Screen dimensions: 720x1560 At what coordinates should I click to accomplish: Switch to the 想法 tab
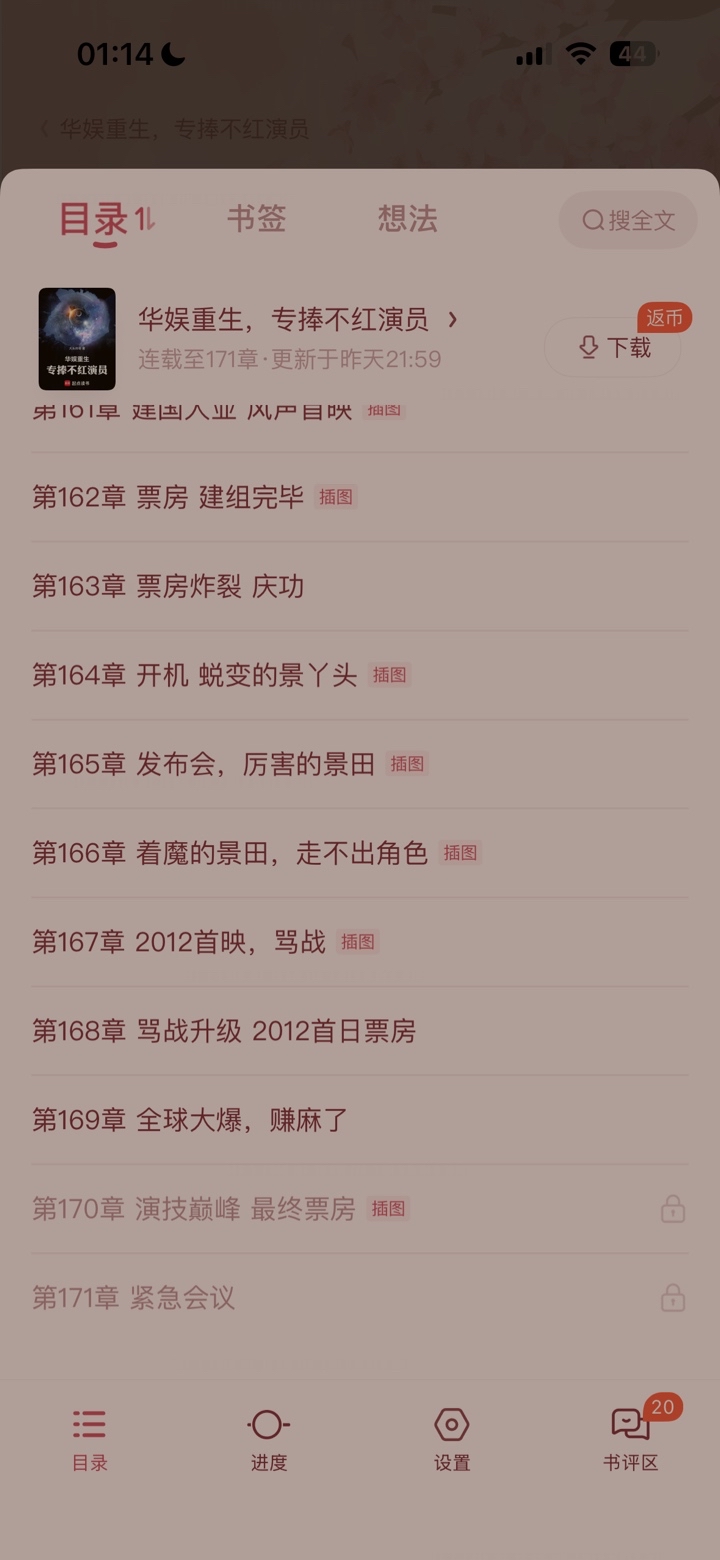tap(407, 218)
